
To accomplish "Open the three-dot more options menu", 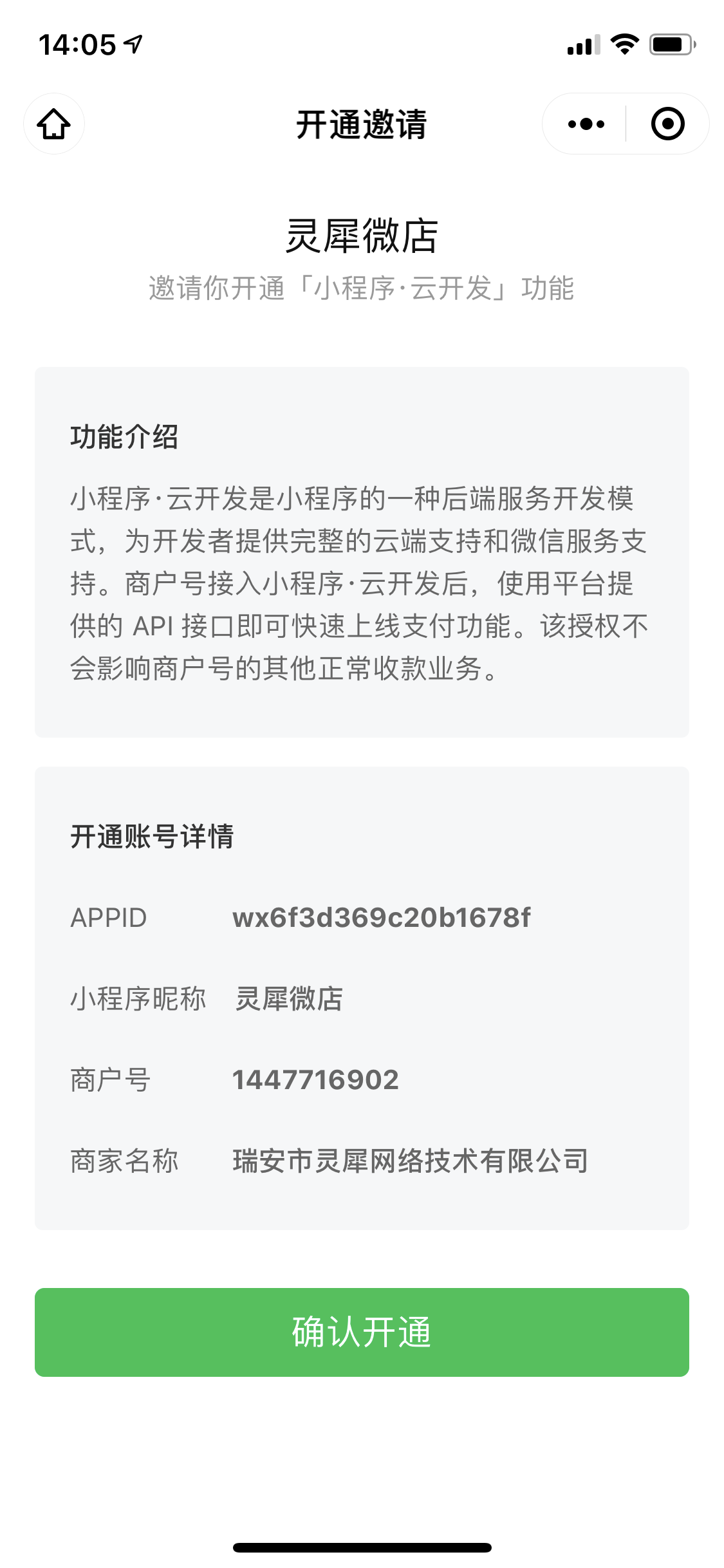I will 586,124.
